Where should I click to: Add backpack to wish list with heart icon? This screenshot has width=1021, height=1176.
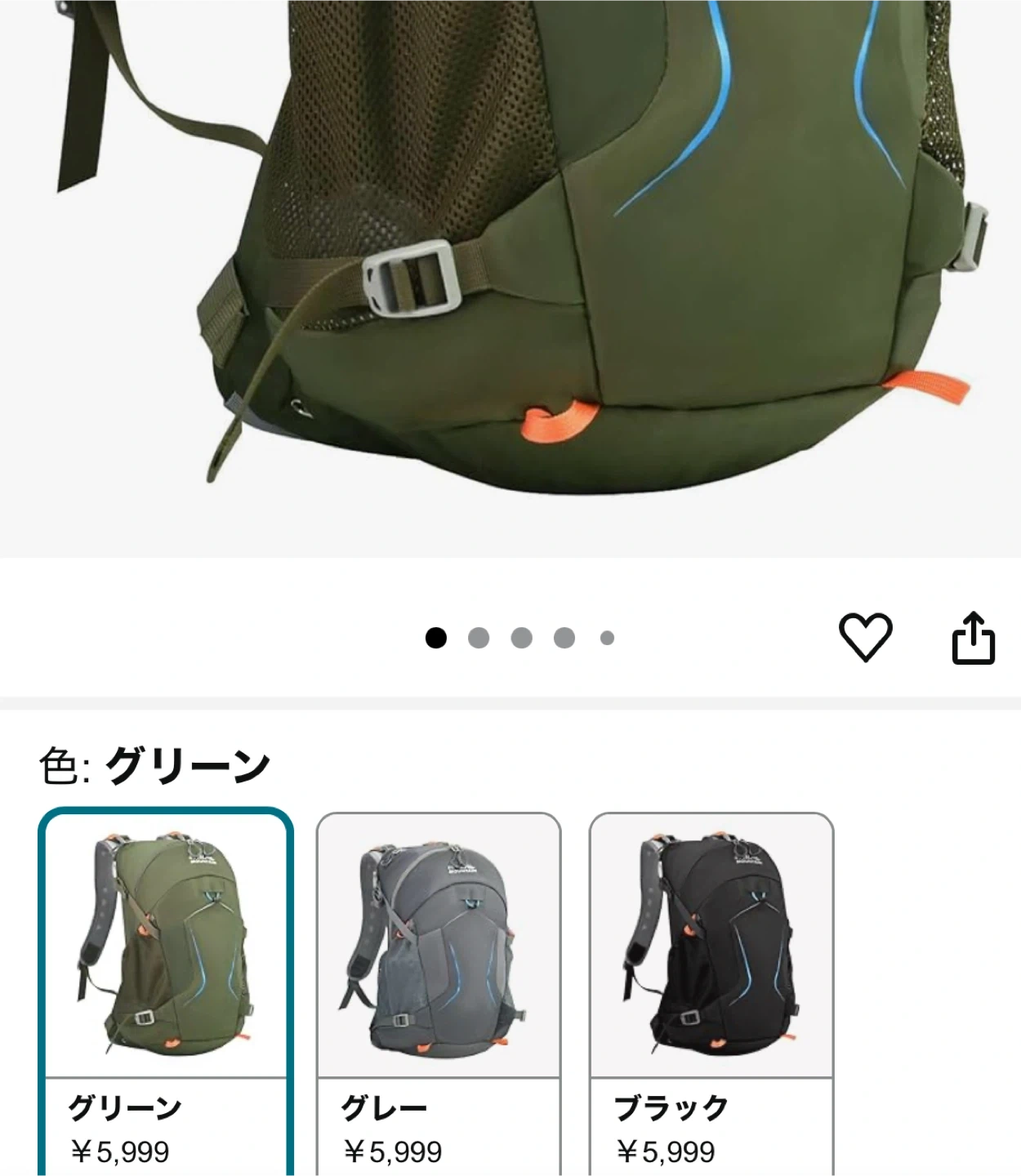tap(865, 637)
